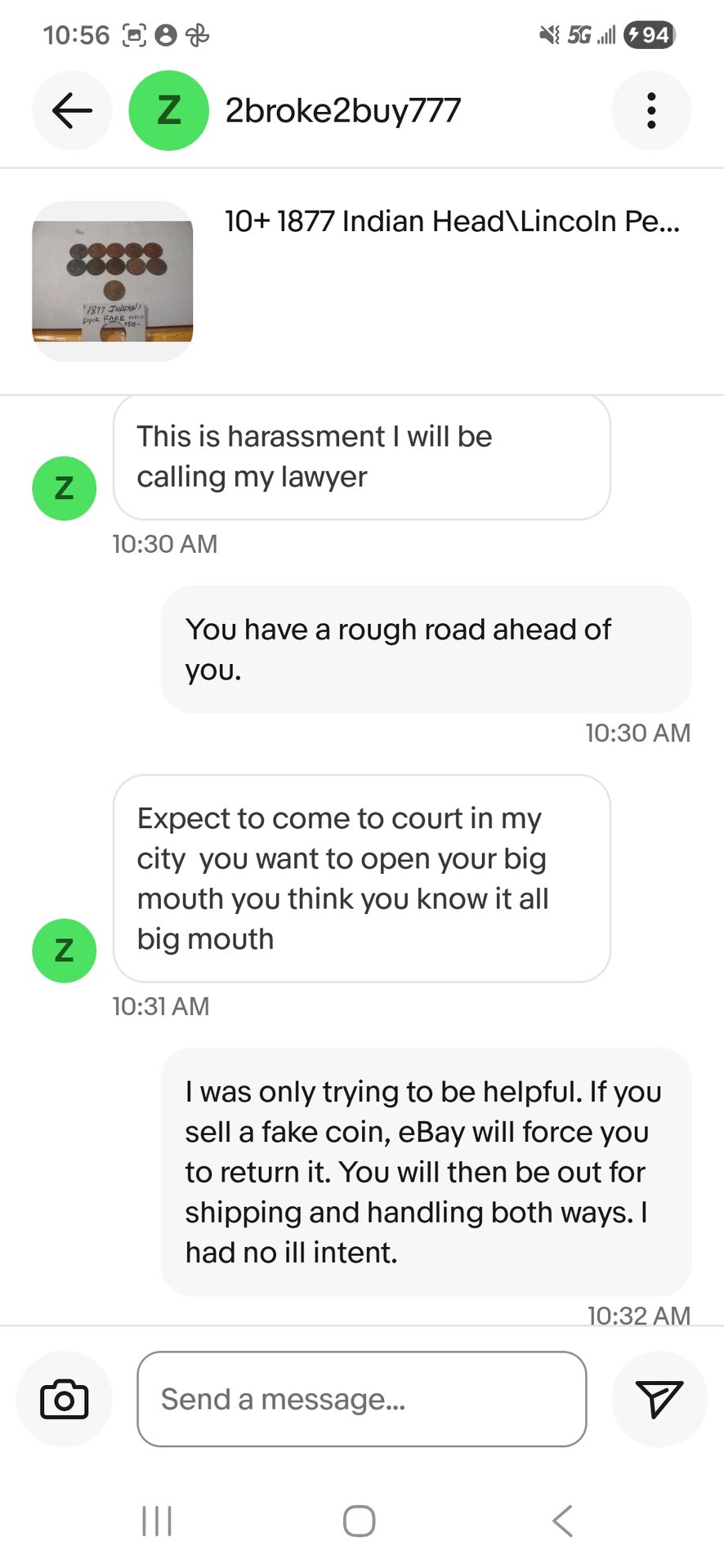Go back using the top-left arrow

point(72,111)
